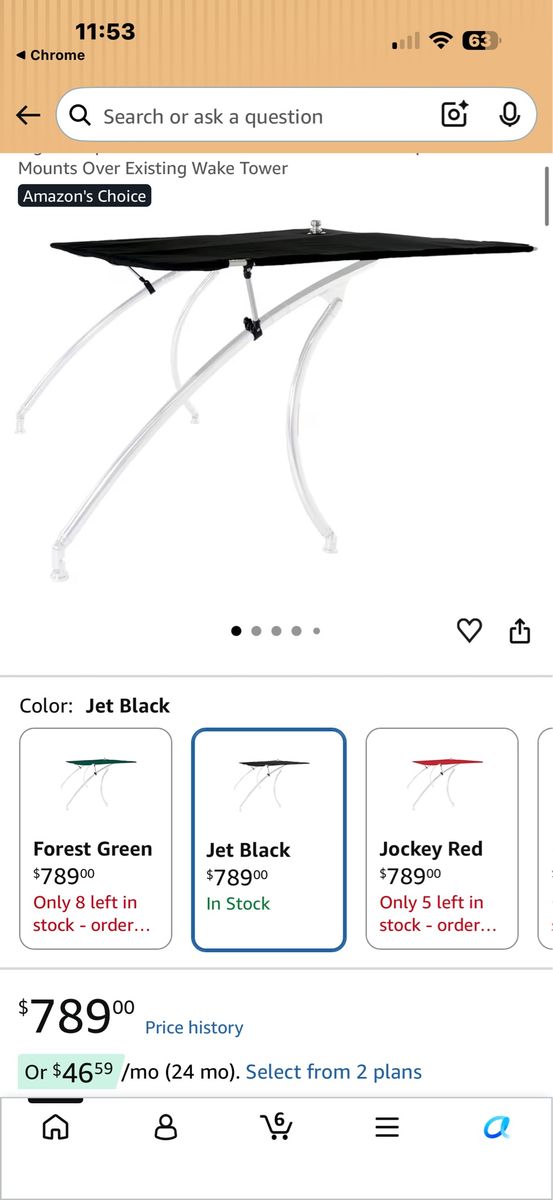The height and width of the screenshot is (1200, 553).
Task: Open the main product image
Action: point(277,398)
